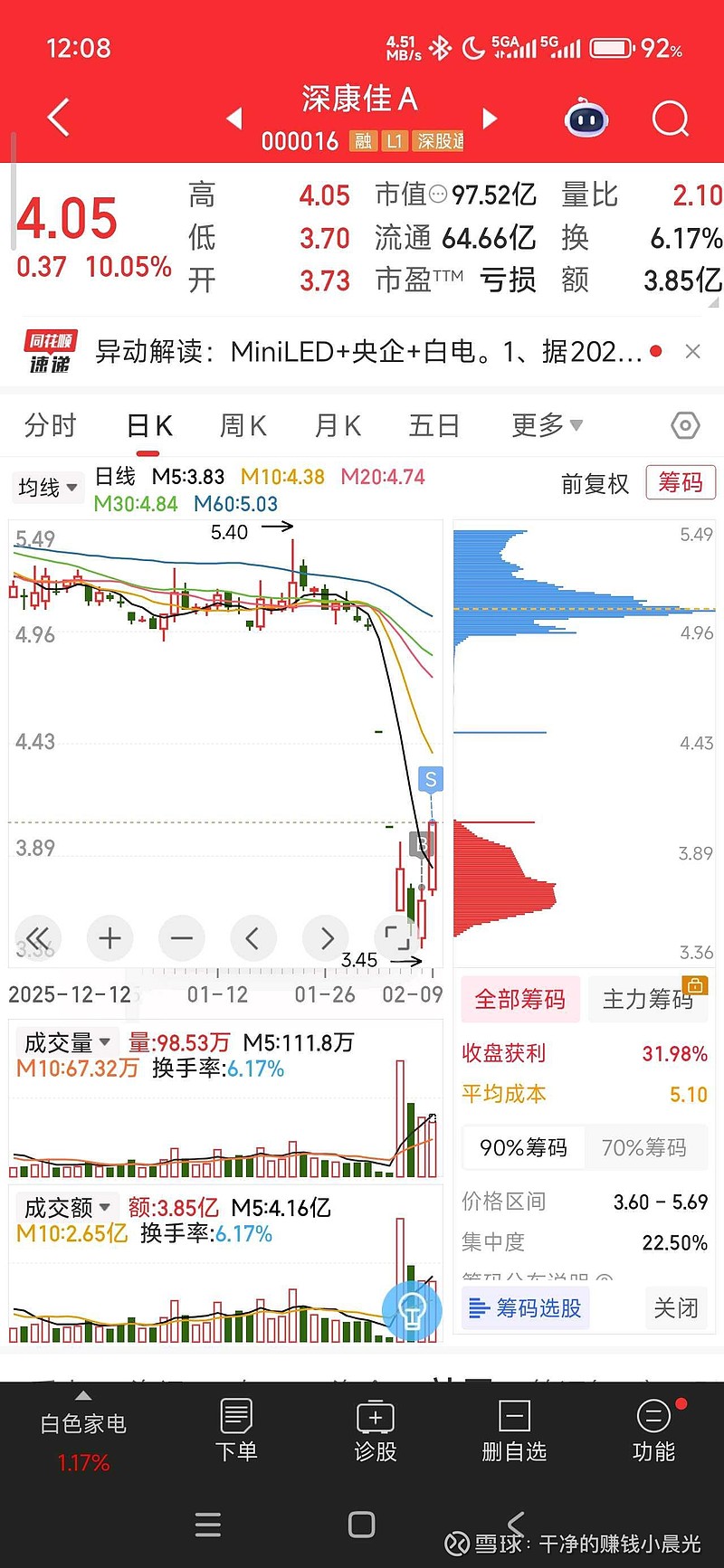Select the 月K tab
This screenshot has height=1568, width=724.
point(338,425)
